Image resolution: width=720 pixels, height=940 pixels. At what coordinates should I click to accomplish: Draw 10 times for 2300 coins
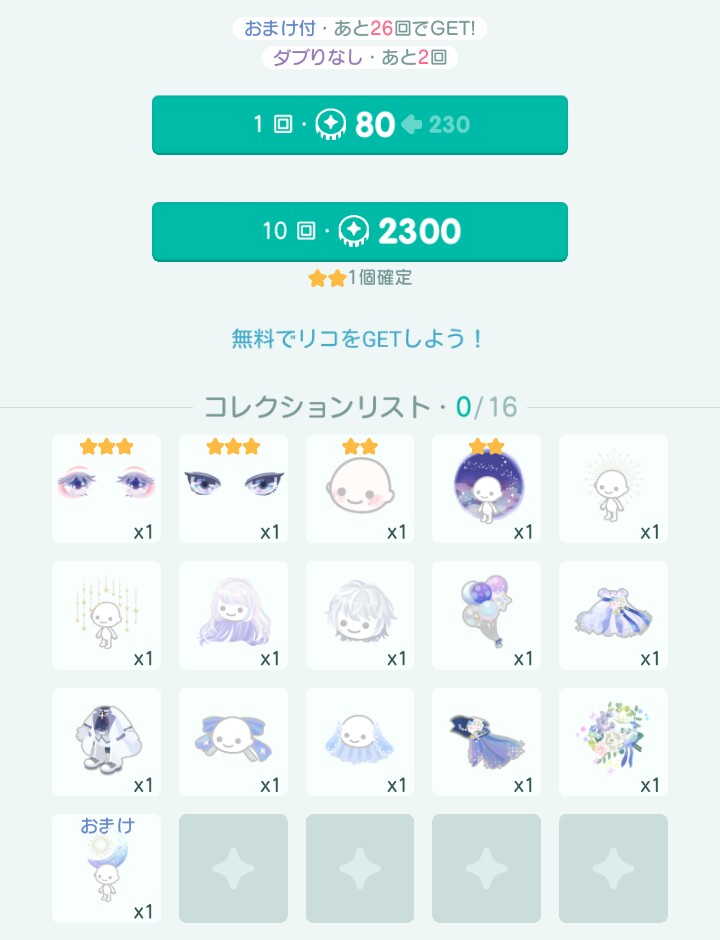360,231
